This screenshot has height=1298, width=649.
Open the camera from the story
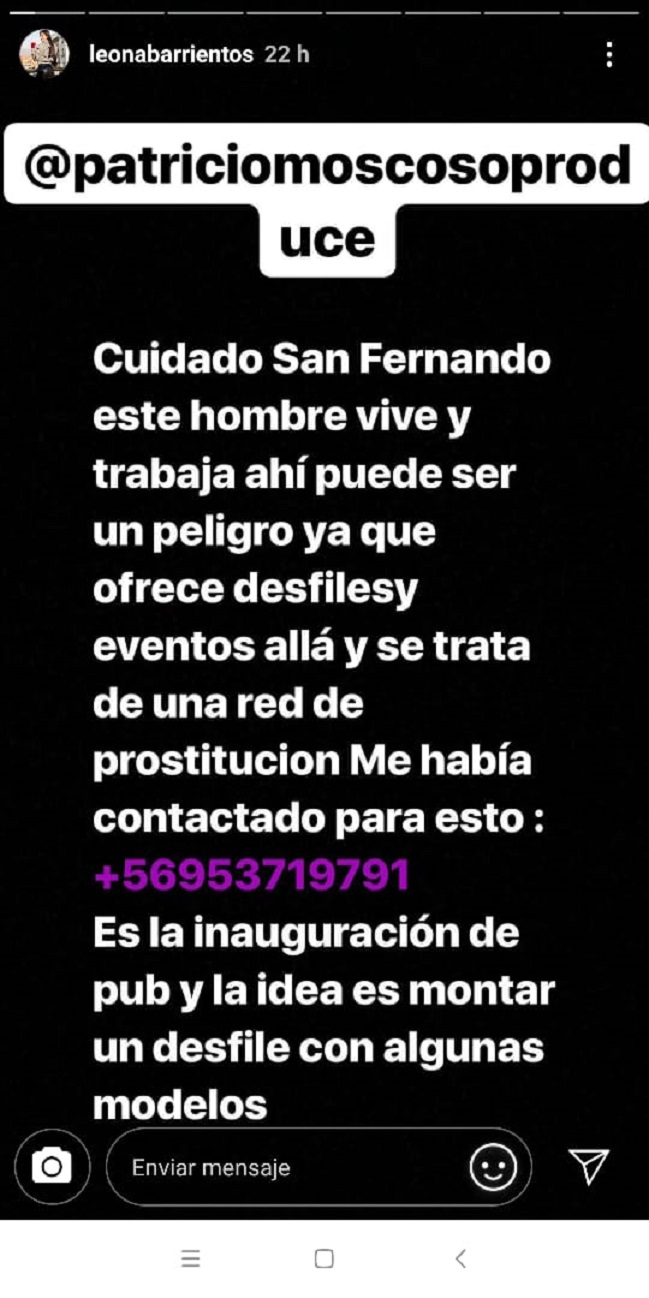(x=52, y=1166)
